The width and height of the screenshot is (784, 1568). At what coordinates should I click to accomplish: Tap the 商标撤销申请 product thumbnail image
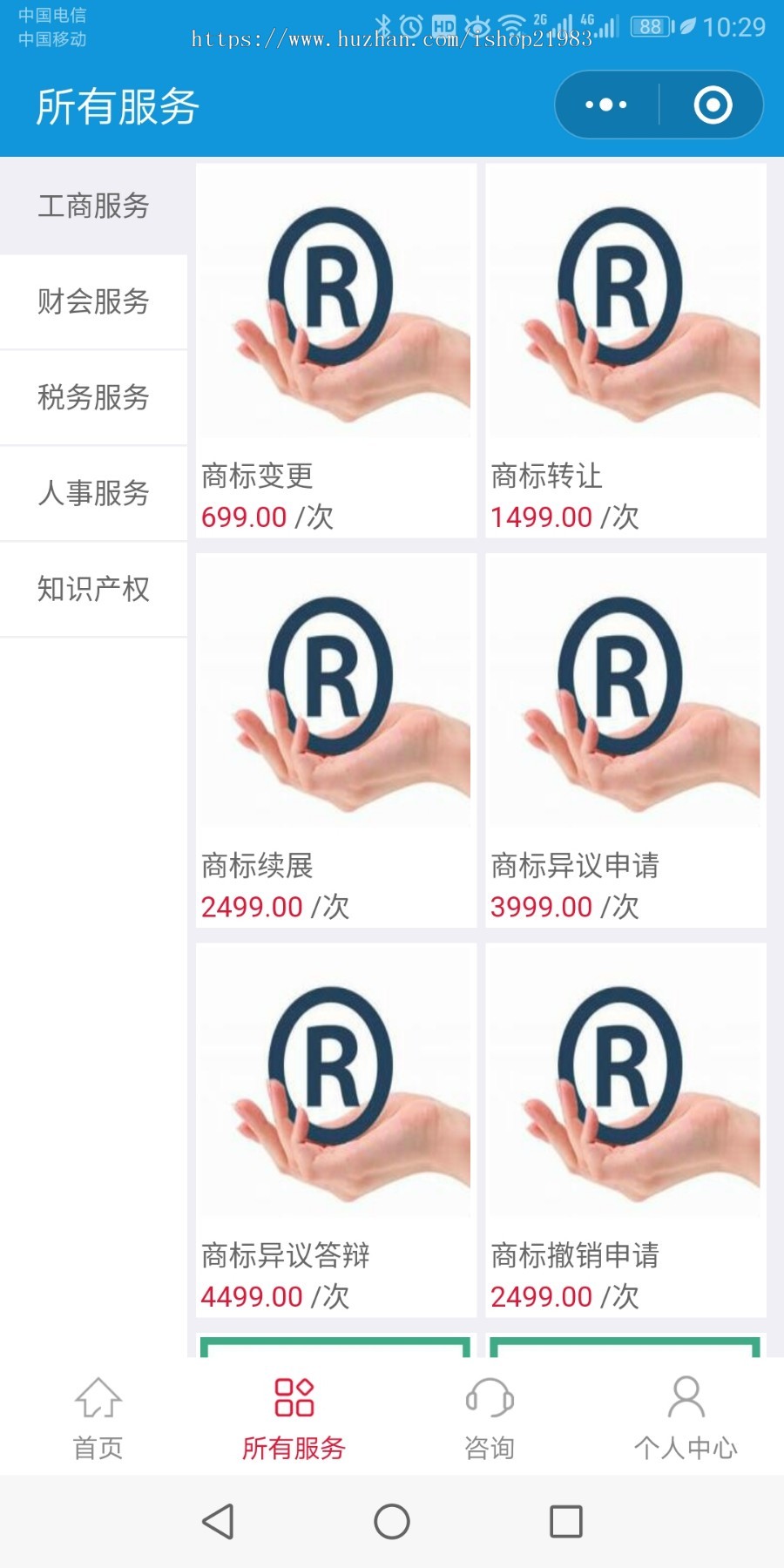pyautogui.click(x=625, y=1080)
